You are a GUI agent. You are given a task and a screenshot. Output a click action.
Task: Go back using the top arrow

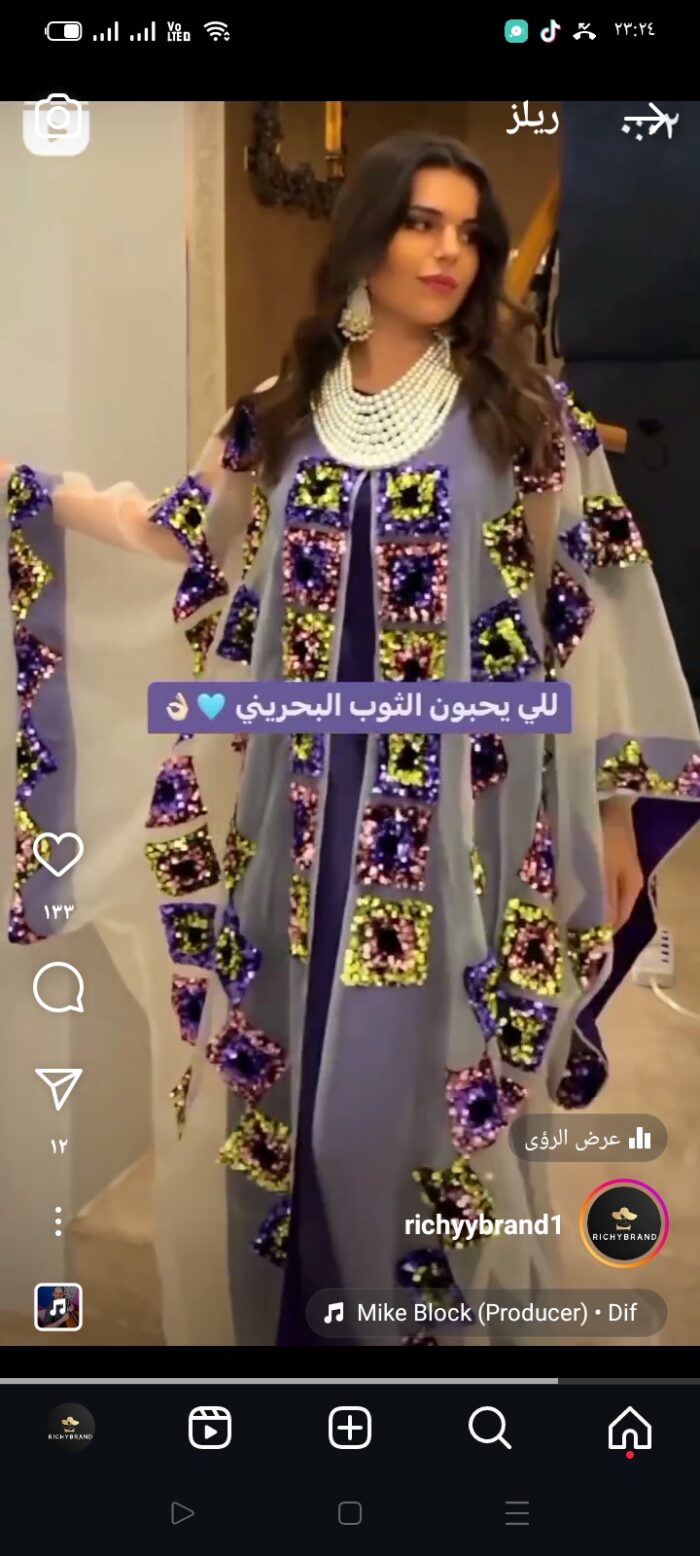(x=647, y=121)
